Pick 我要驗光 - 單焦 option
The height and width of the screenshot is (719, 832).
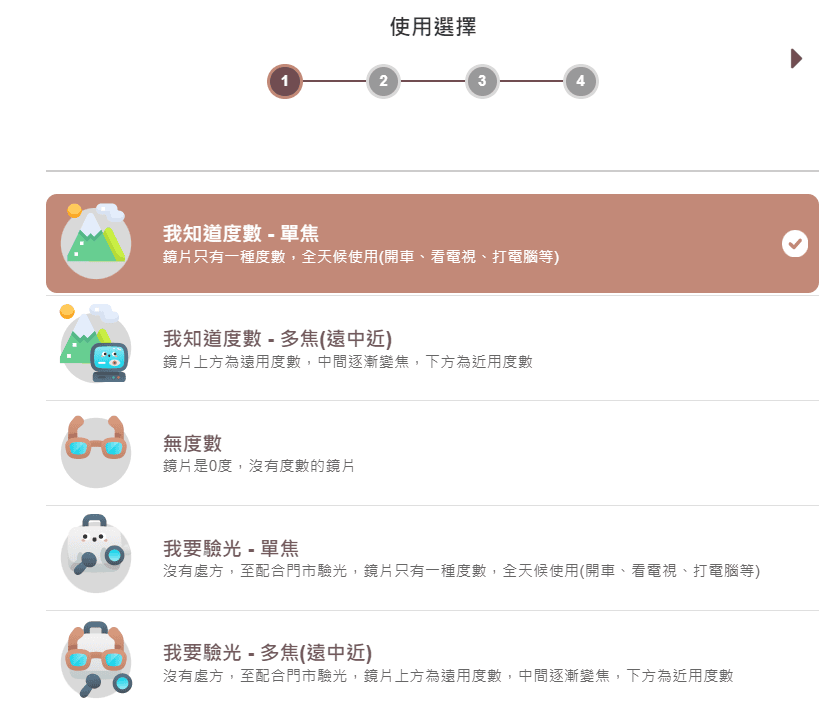pos(432,558)
